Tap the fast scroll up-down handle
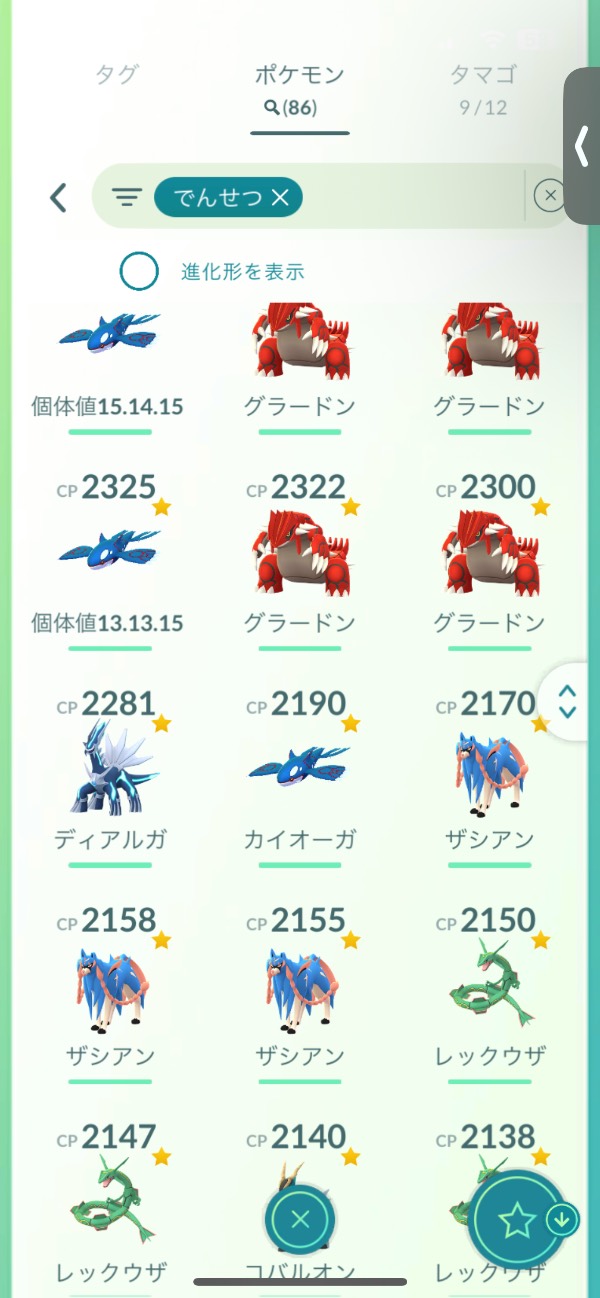The width and height of the screenshot is (600, 1298). [567, 701]
